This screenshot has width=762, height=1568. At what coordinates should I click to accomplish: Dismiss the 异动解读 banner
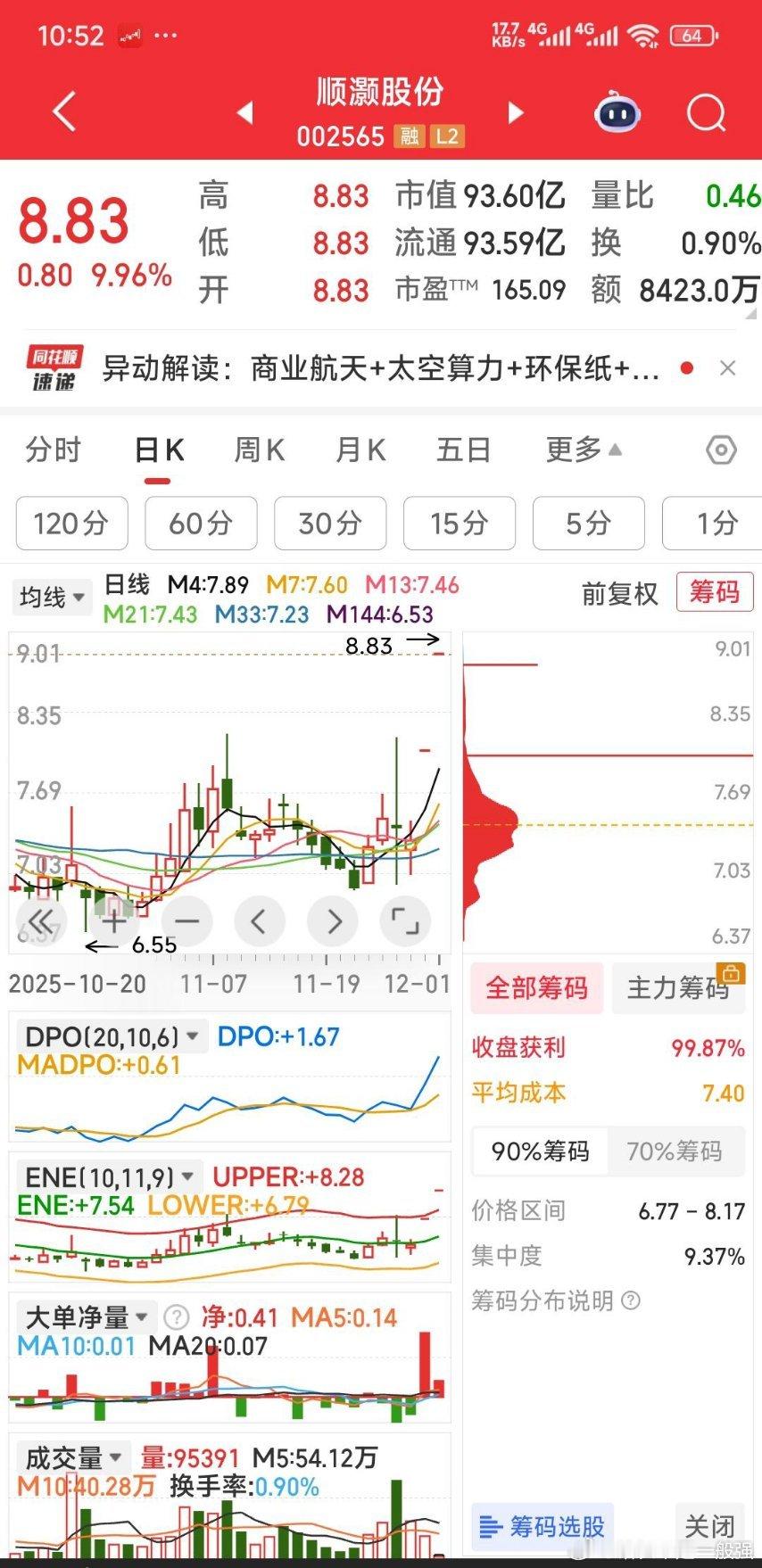coord(727,367)
